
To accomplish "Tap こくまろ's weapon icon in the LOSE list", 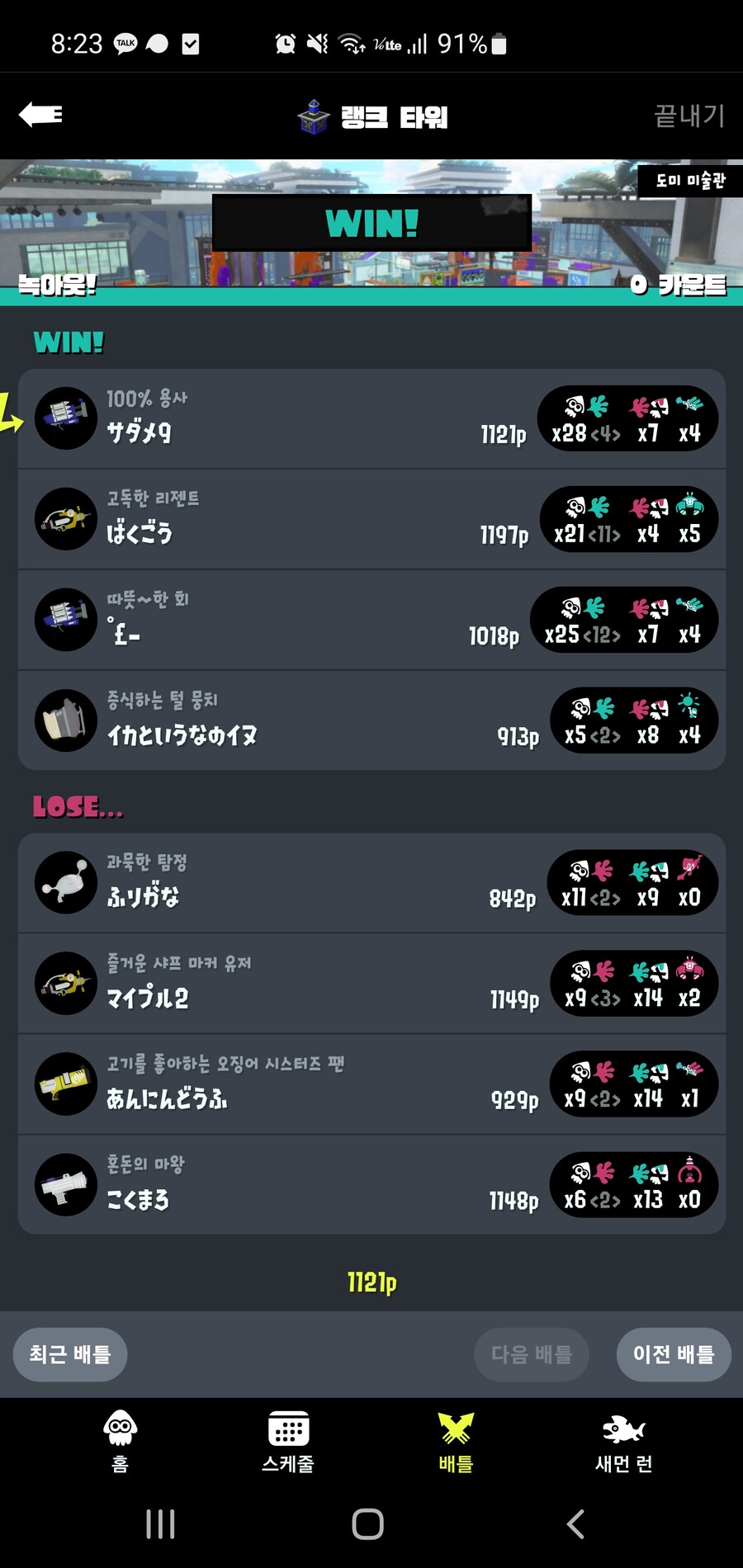I will (65, 1185).
